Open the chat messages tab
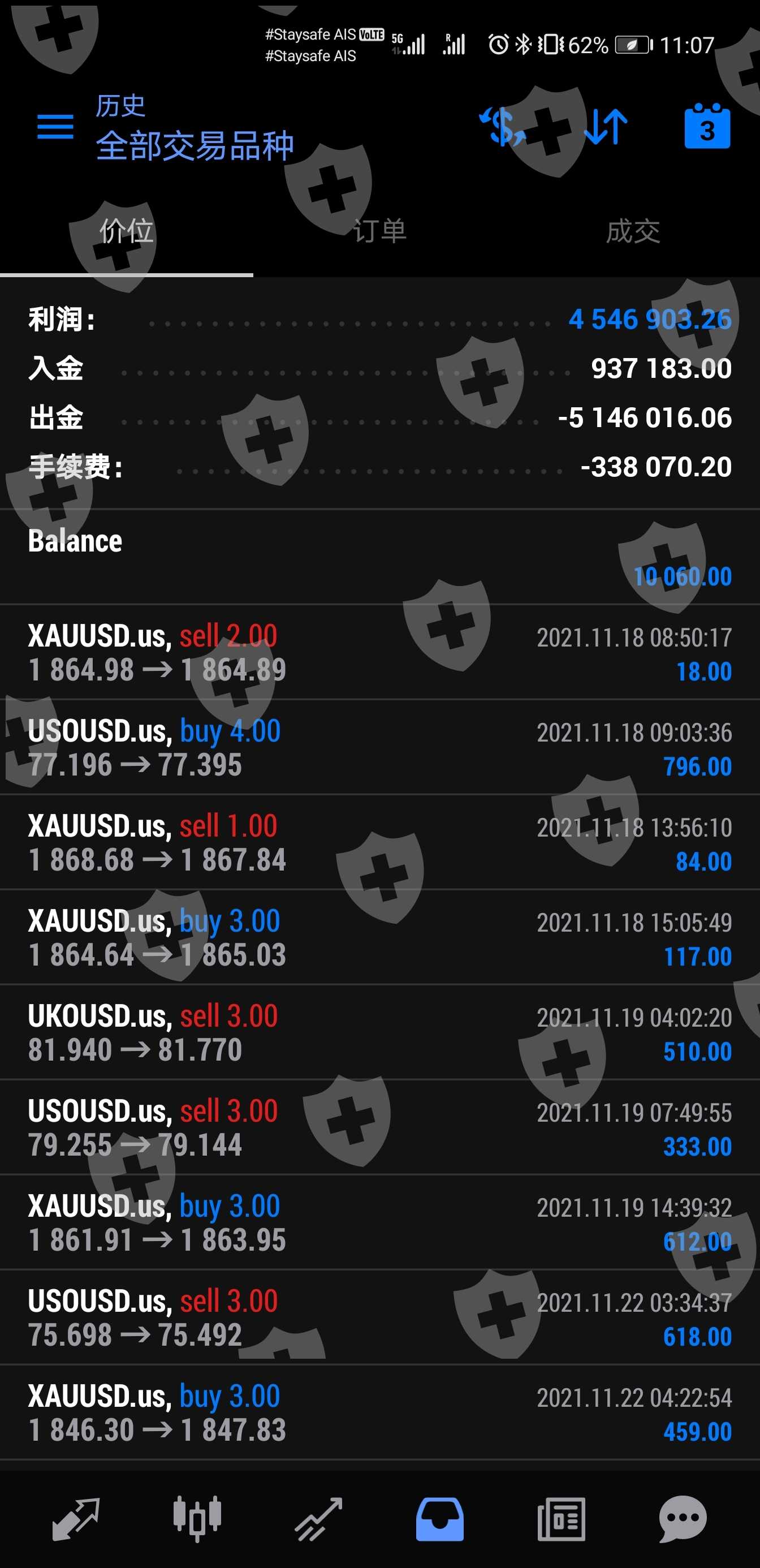 coord(683,1519)
